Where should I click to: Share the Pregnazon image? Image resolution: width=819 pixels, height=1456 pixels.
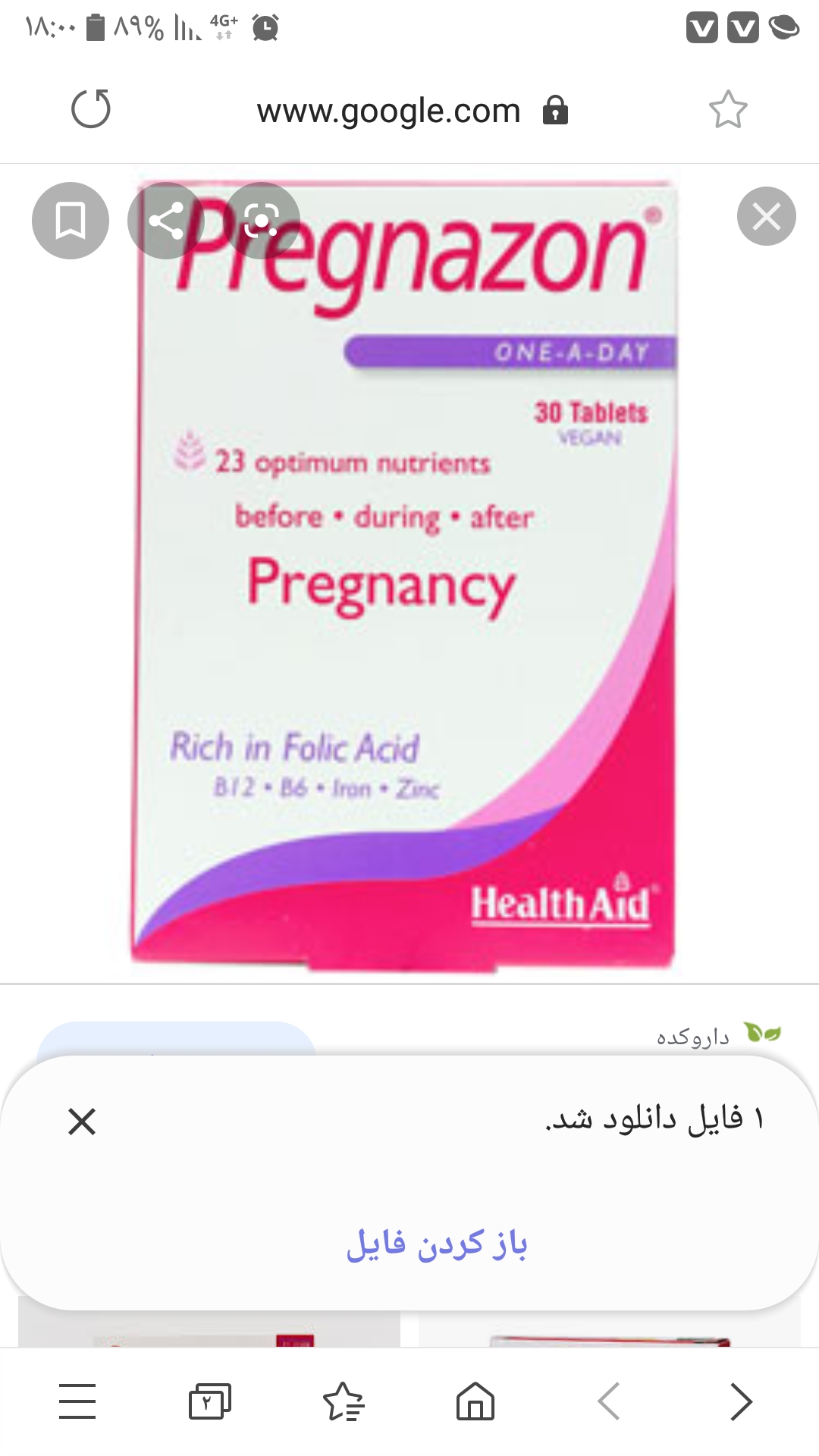point(166,221)
